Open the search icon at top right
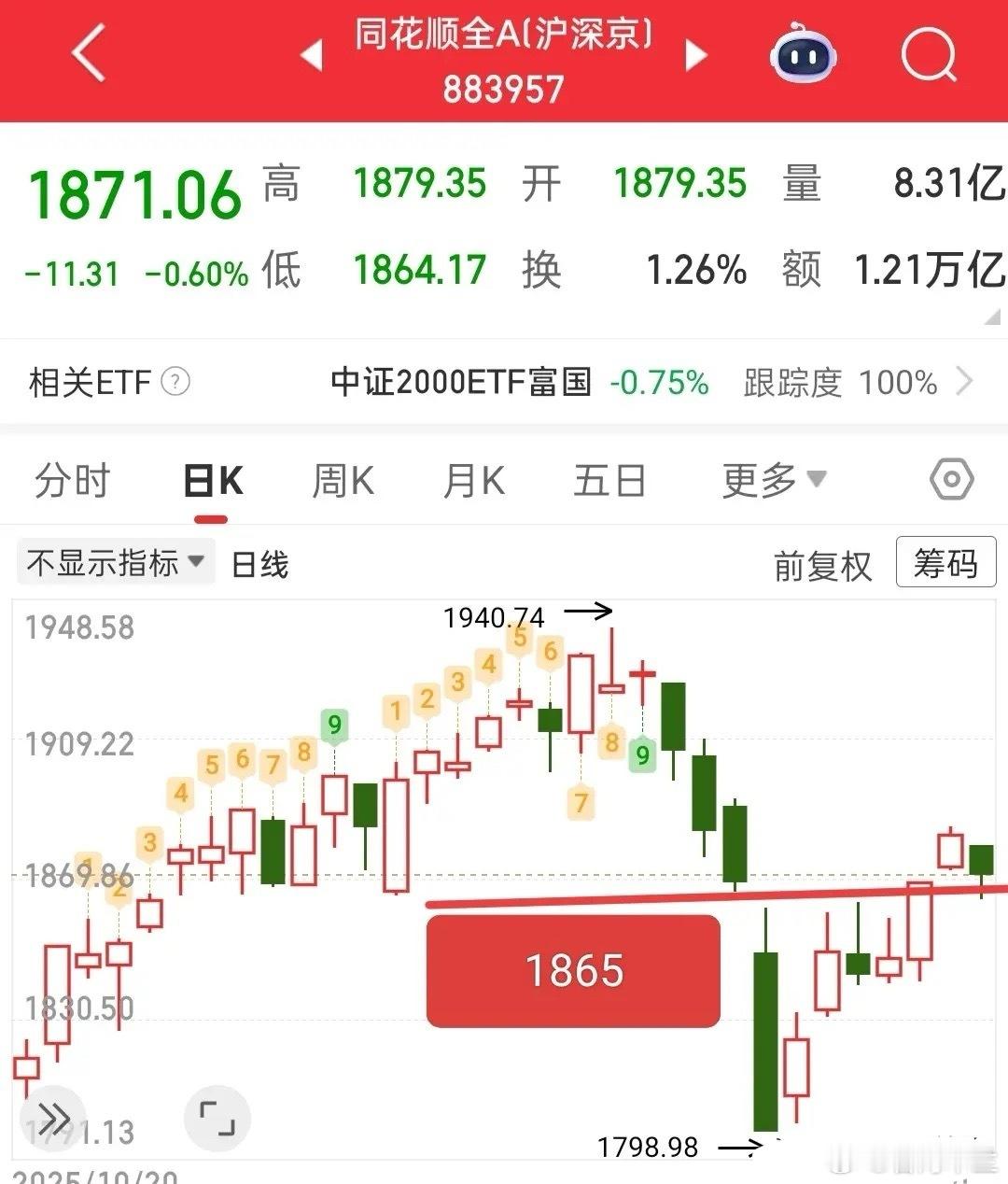This screenshot has width=1008, height=1184. pos(928,56)
